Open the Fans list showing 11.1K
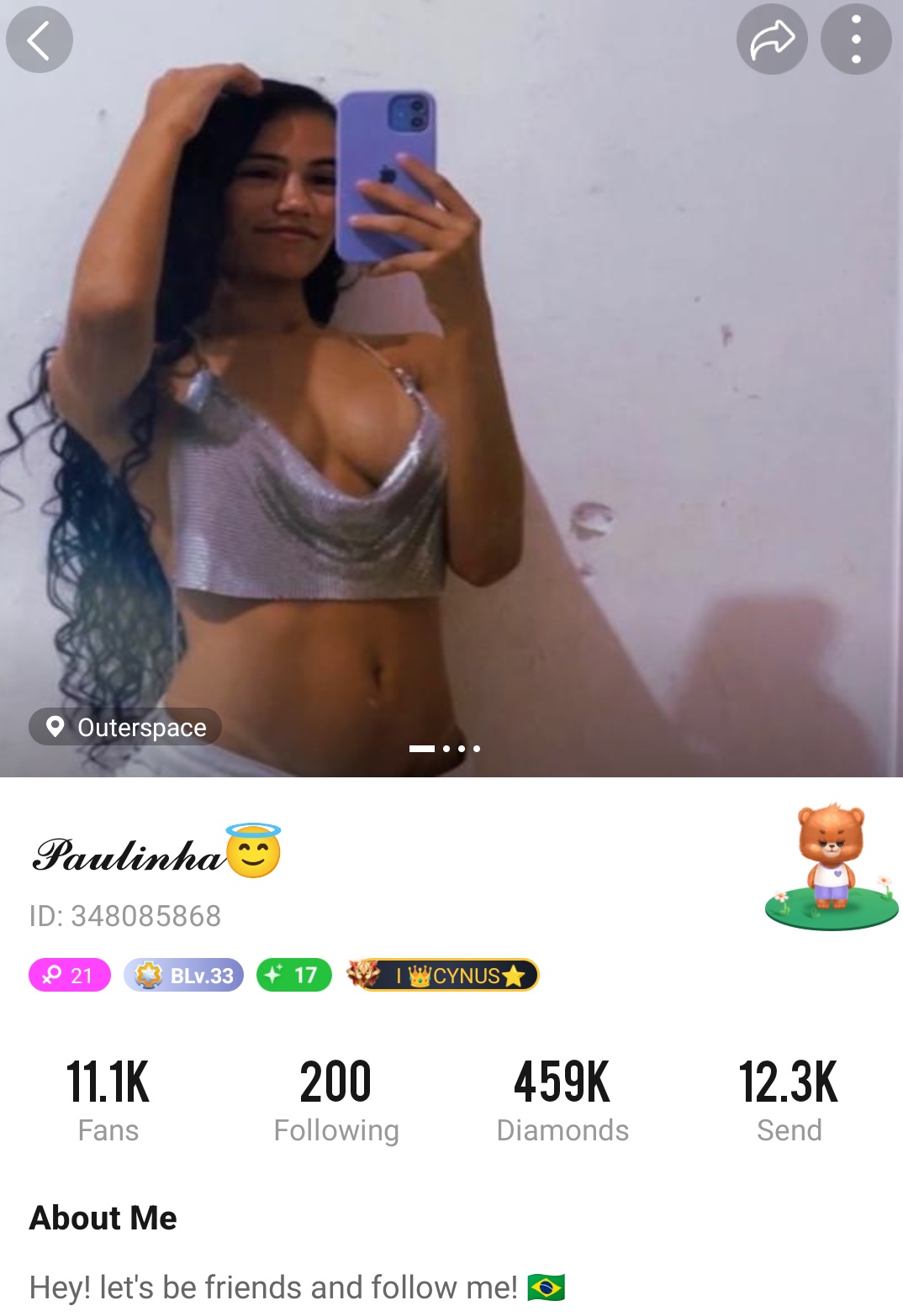The width and height of the screenshot is (903, 1316). tap(108, 1101)
